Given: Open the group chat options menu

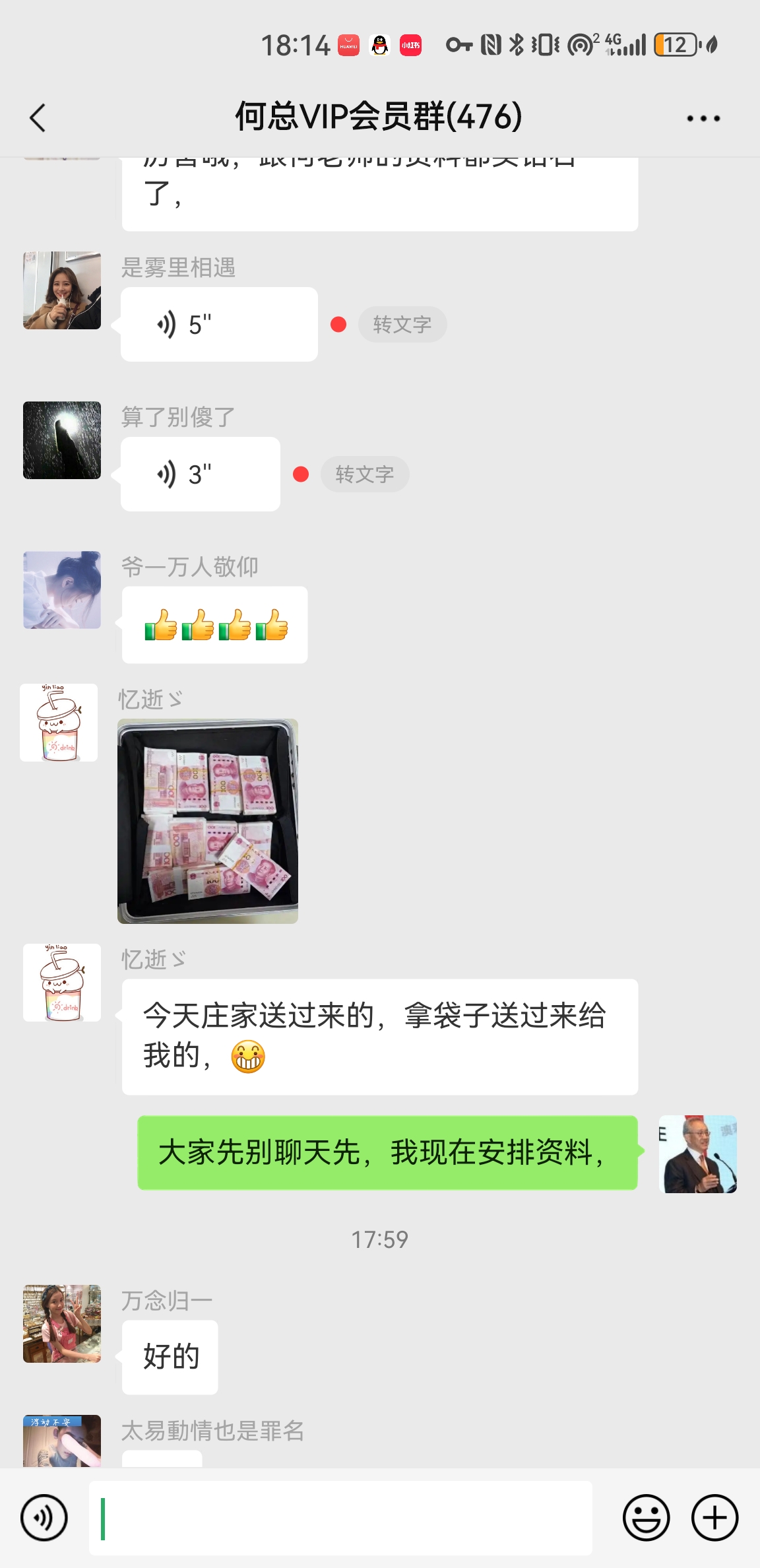Looking at the screenshot, I should 703,118.
